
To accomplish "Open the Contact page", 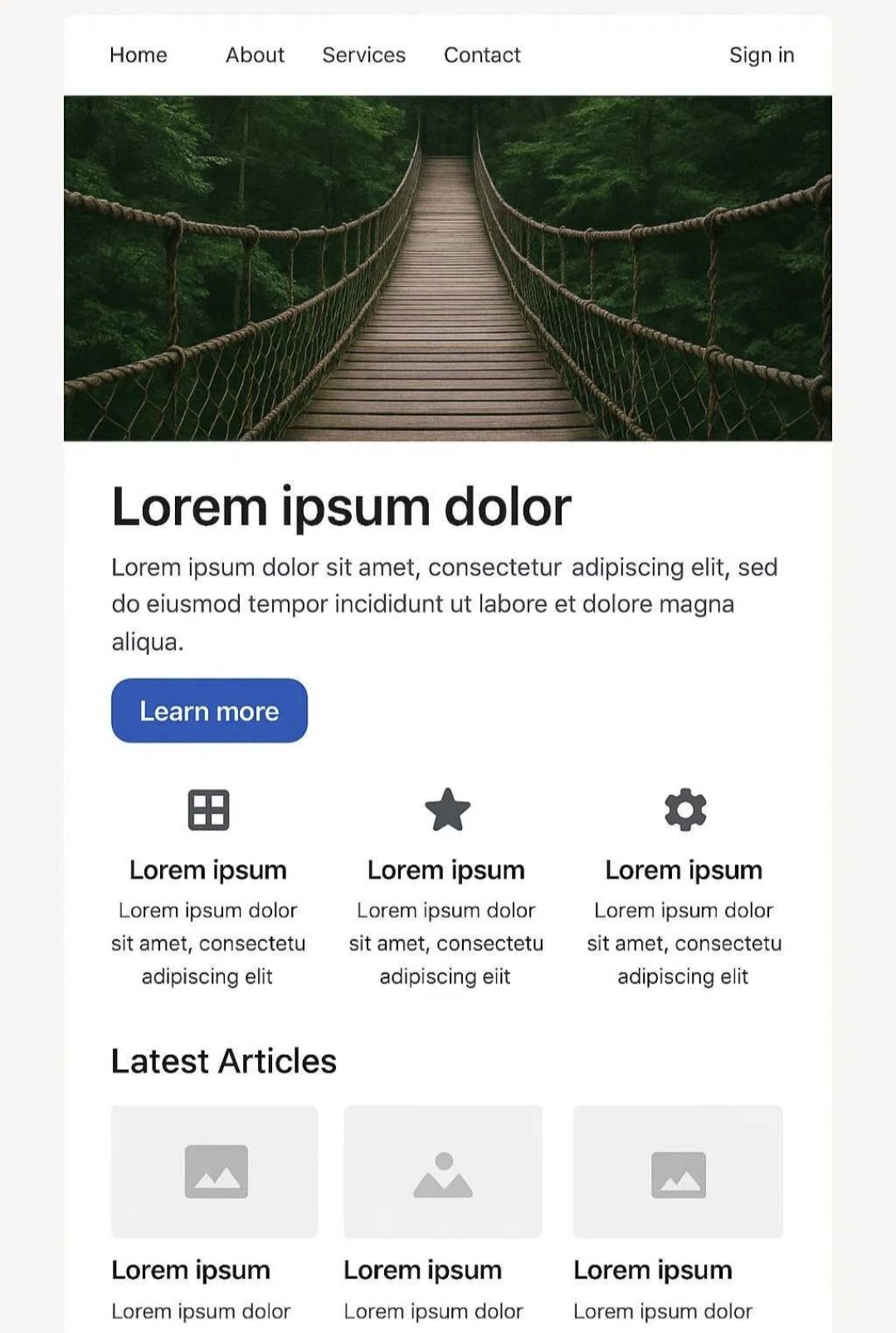I will pos(482,55).
